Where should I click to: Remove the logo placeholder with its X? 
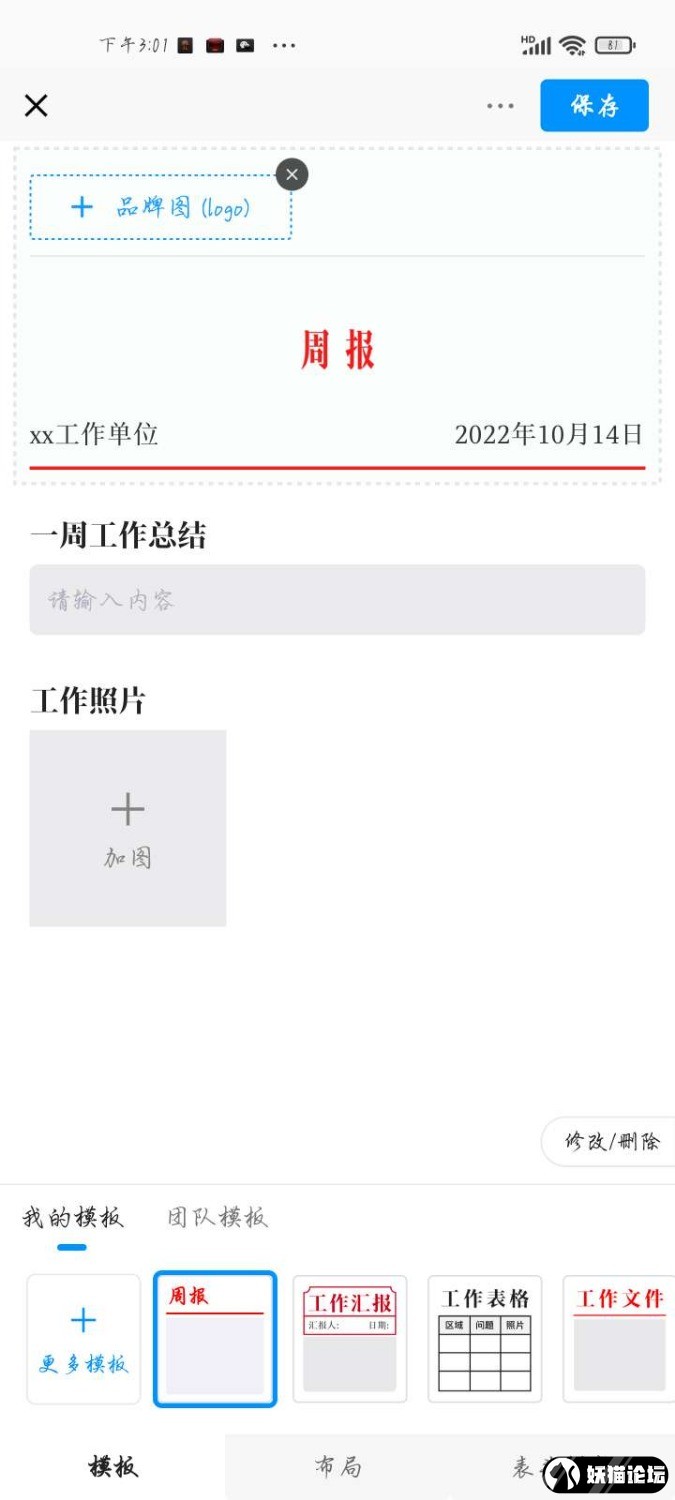292,175
